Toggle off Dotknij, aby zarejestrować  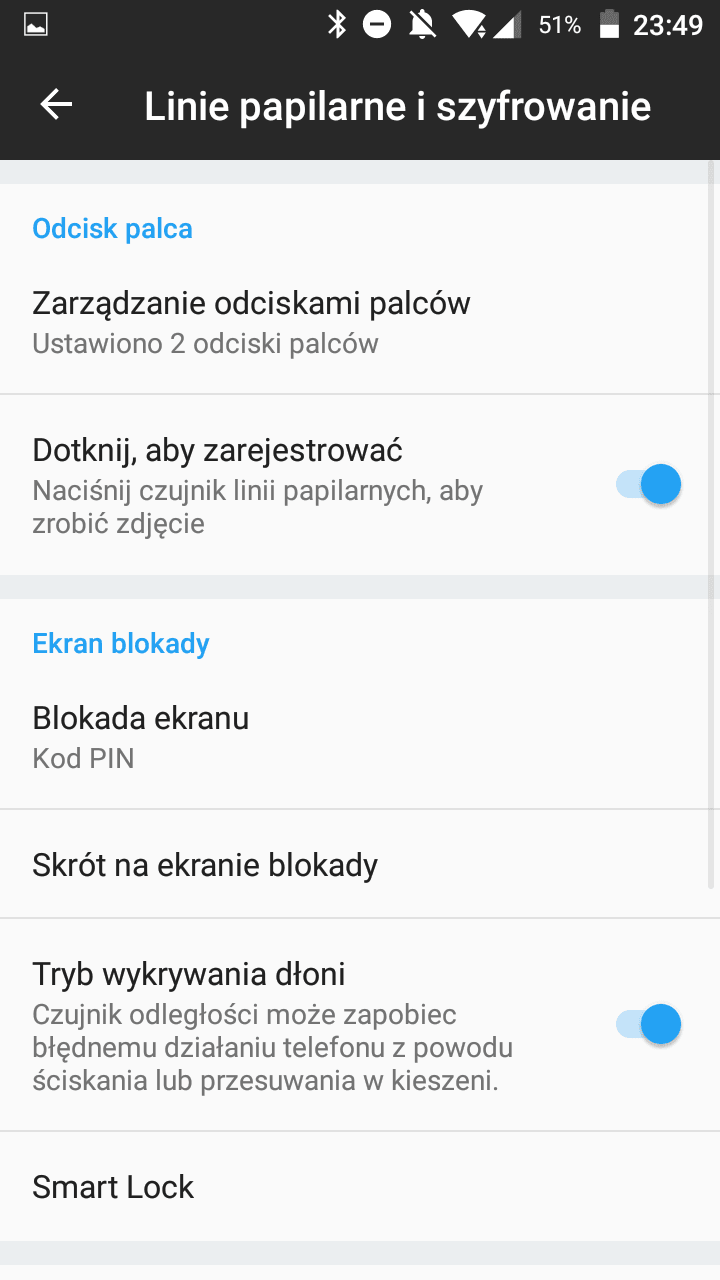(648, 485)
